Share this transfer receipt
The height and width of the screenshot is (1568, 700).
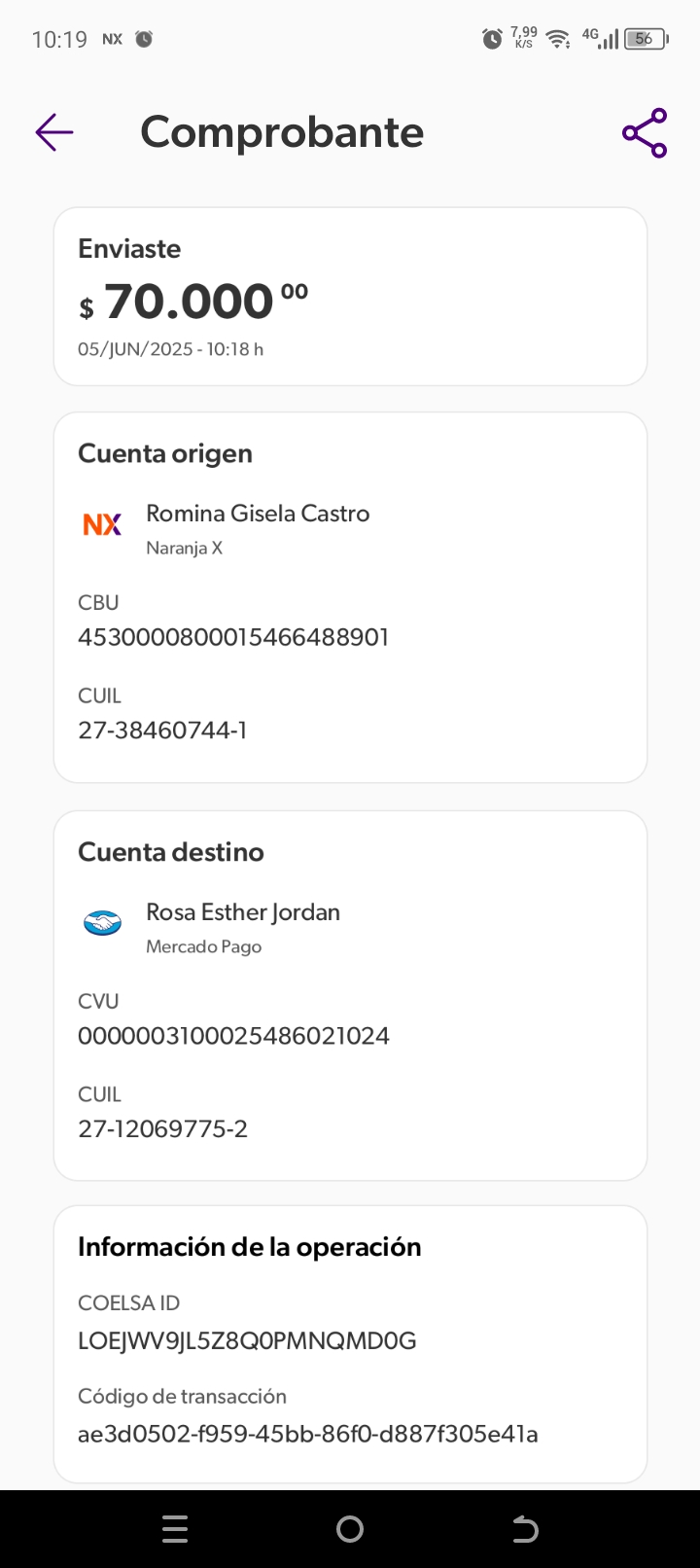645,133
